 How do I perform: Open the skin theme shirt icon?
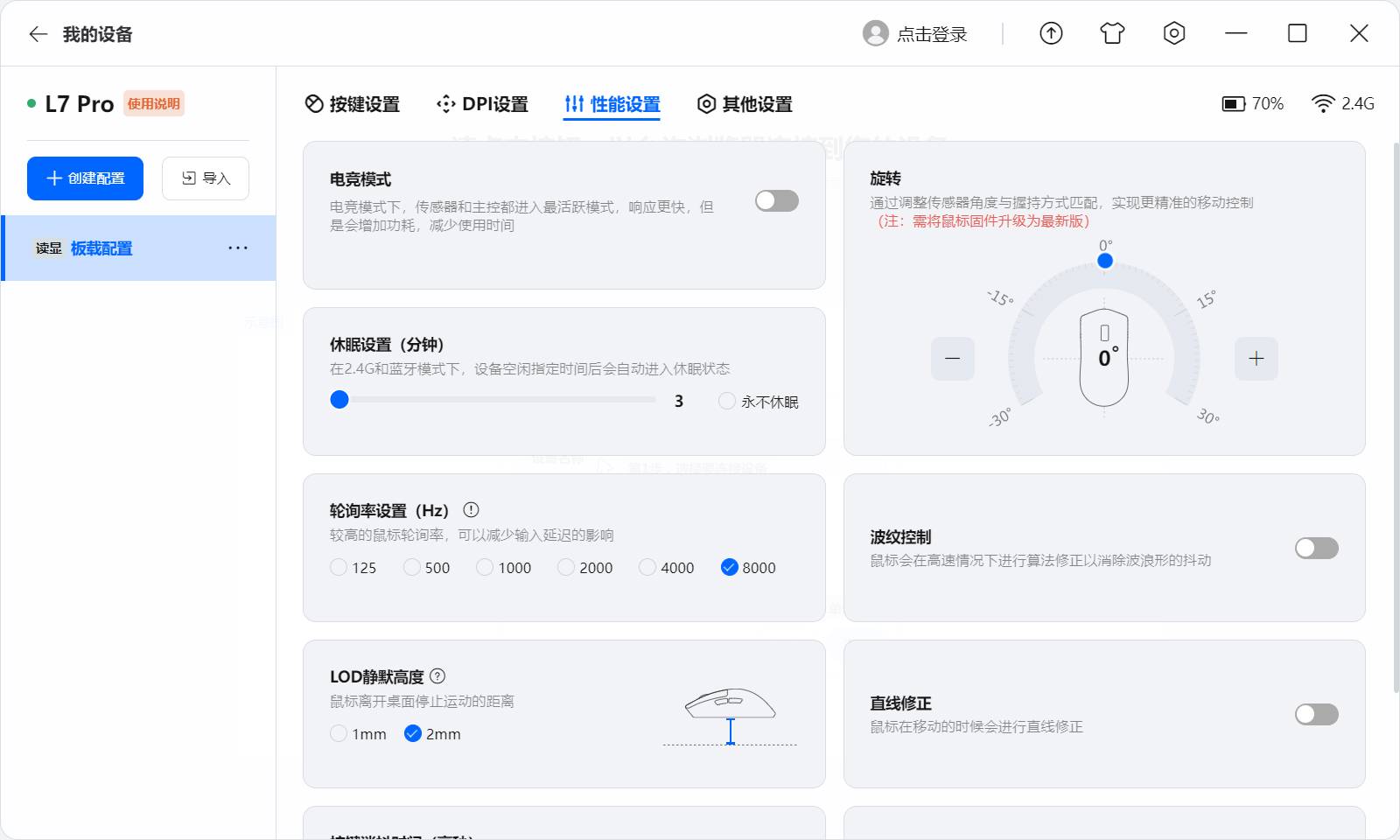[x=1112, y=34]
